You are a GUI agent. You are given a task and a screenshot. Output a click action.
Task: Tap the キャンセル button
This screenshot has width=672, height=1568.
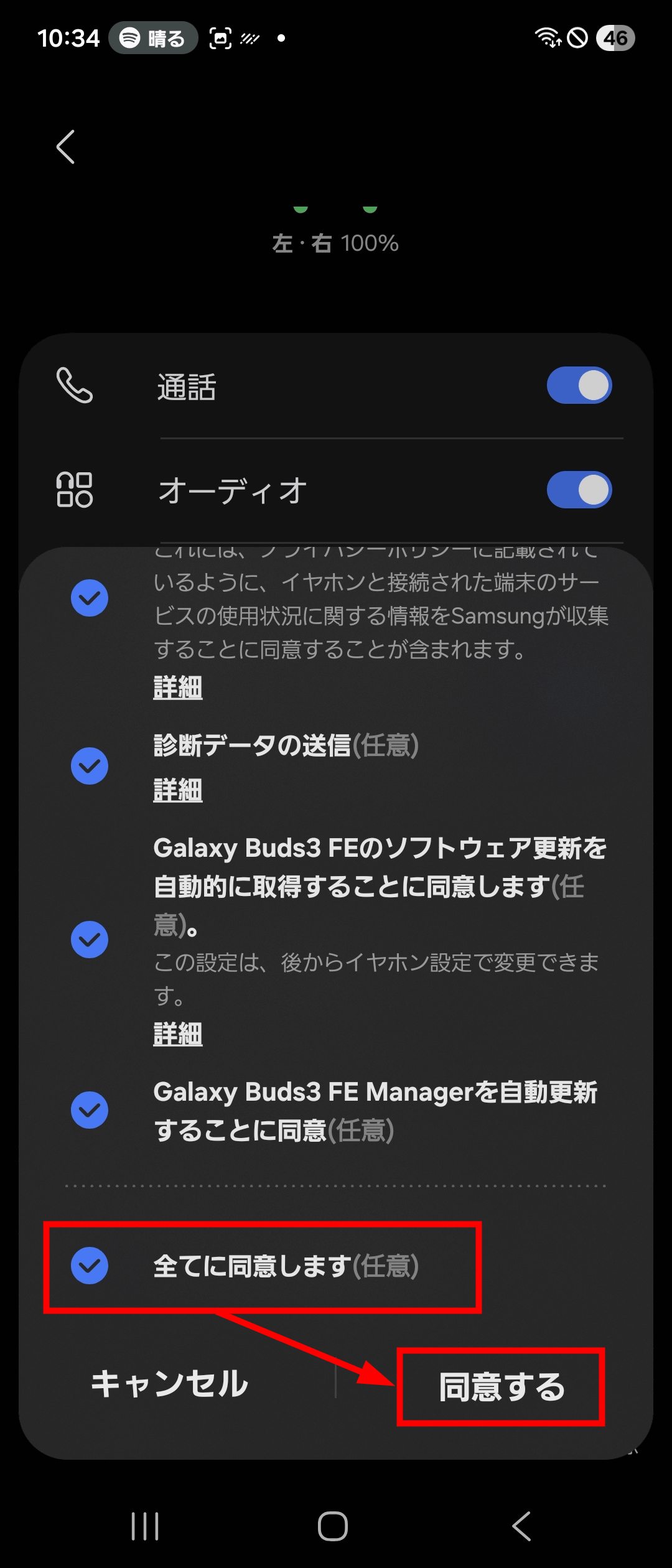coord(170,1383)
